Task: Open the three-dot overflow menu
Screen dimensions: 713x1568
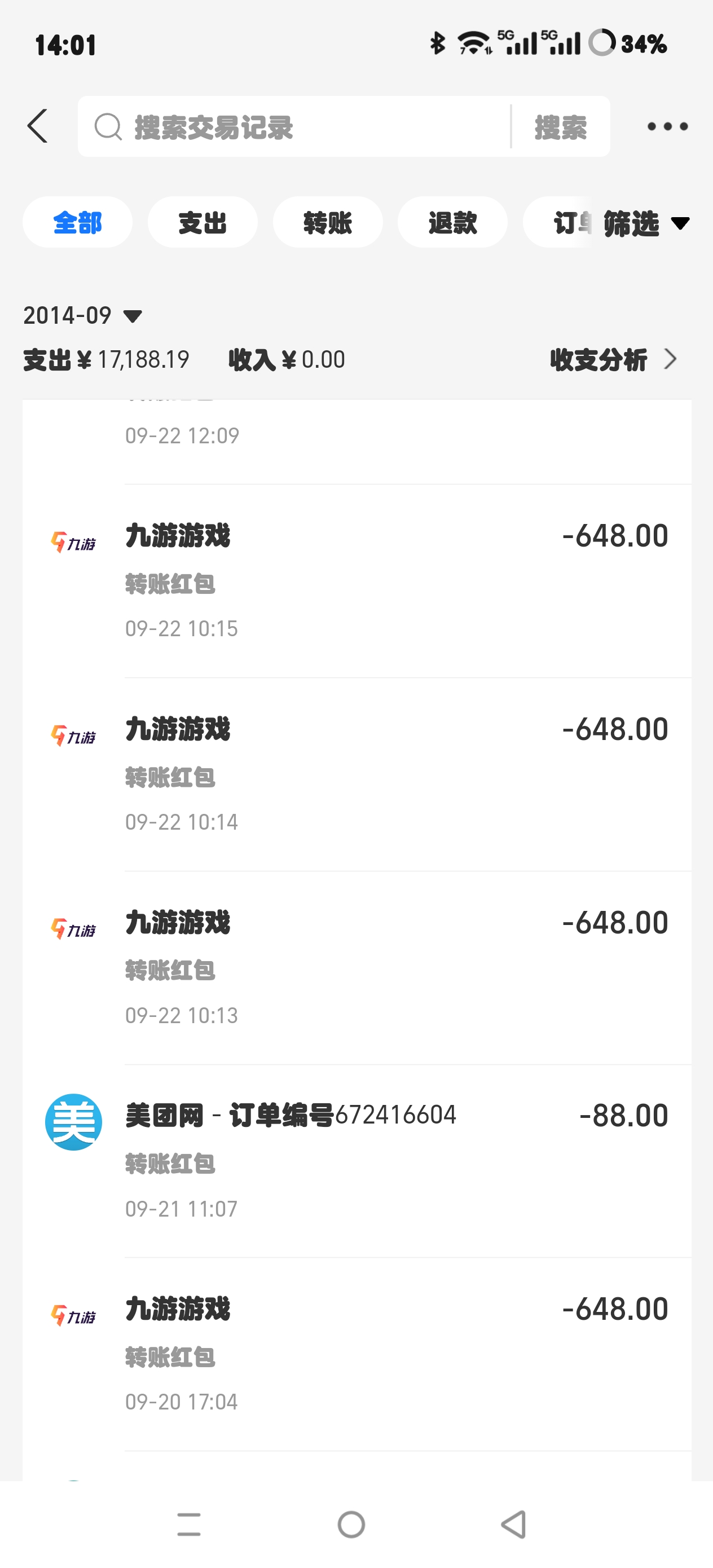Action: (x=667, y=126)
